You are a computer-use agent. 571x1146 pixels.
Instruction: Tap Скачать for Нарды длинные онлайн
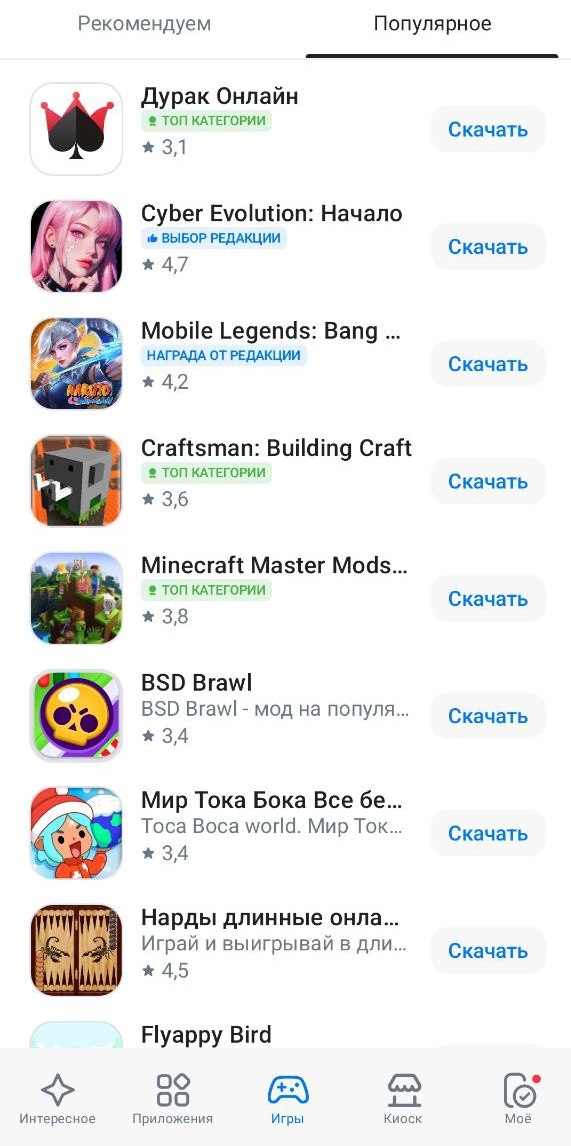[x=488, y=951]
